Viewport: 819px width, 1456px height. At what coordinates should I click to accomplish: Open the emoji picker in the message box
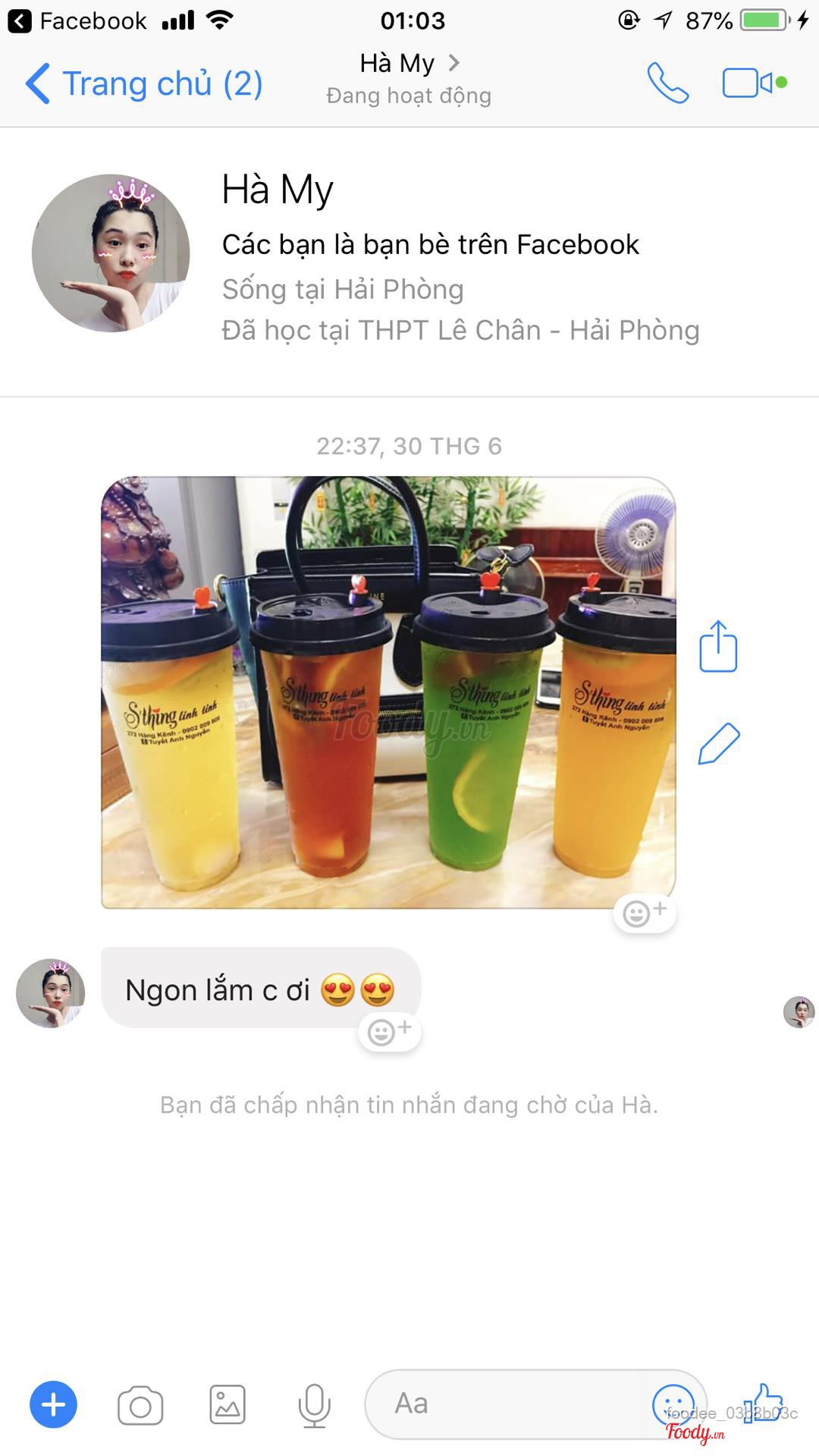click(673, 1404)
